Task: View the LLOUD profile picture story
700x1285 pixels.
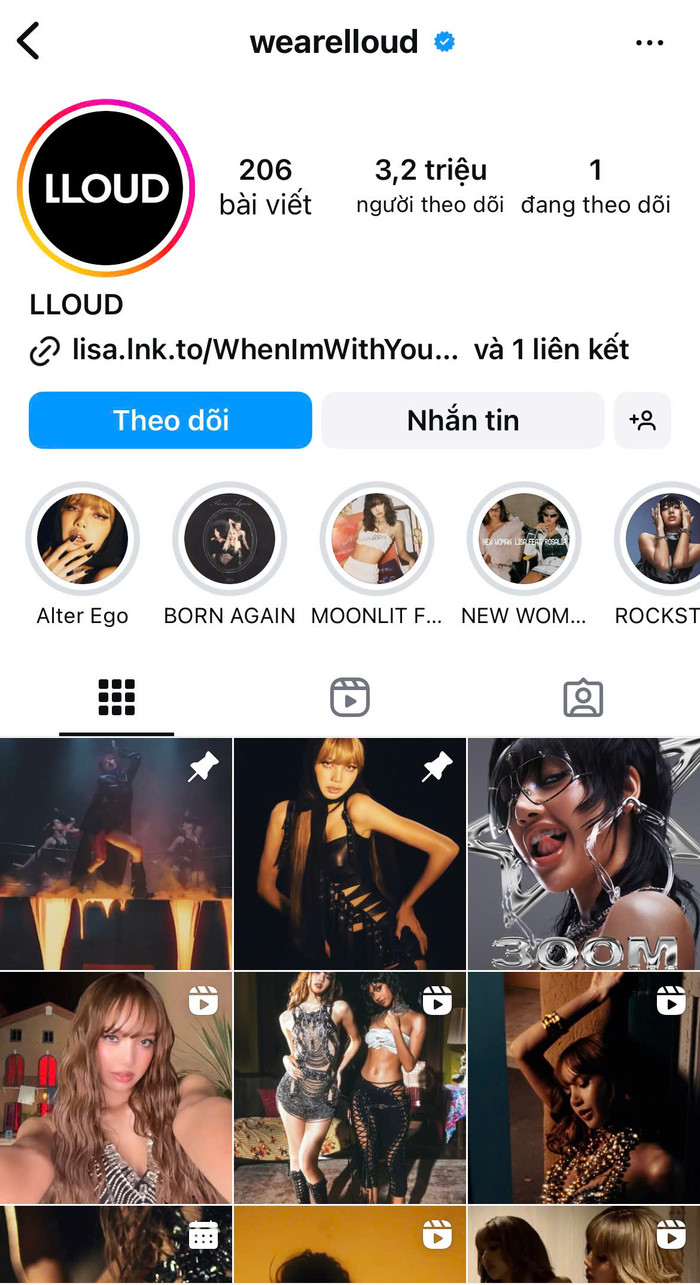Action: tap(106, 189)
